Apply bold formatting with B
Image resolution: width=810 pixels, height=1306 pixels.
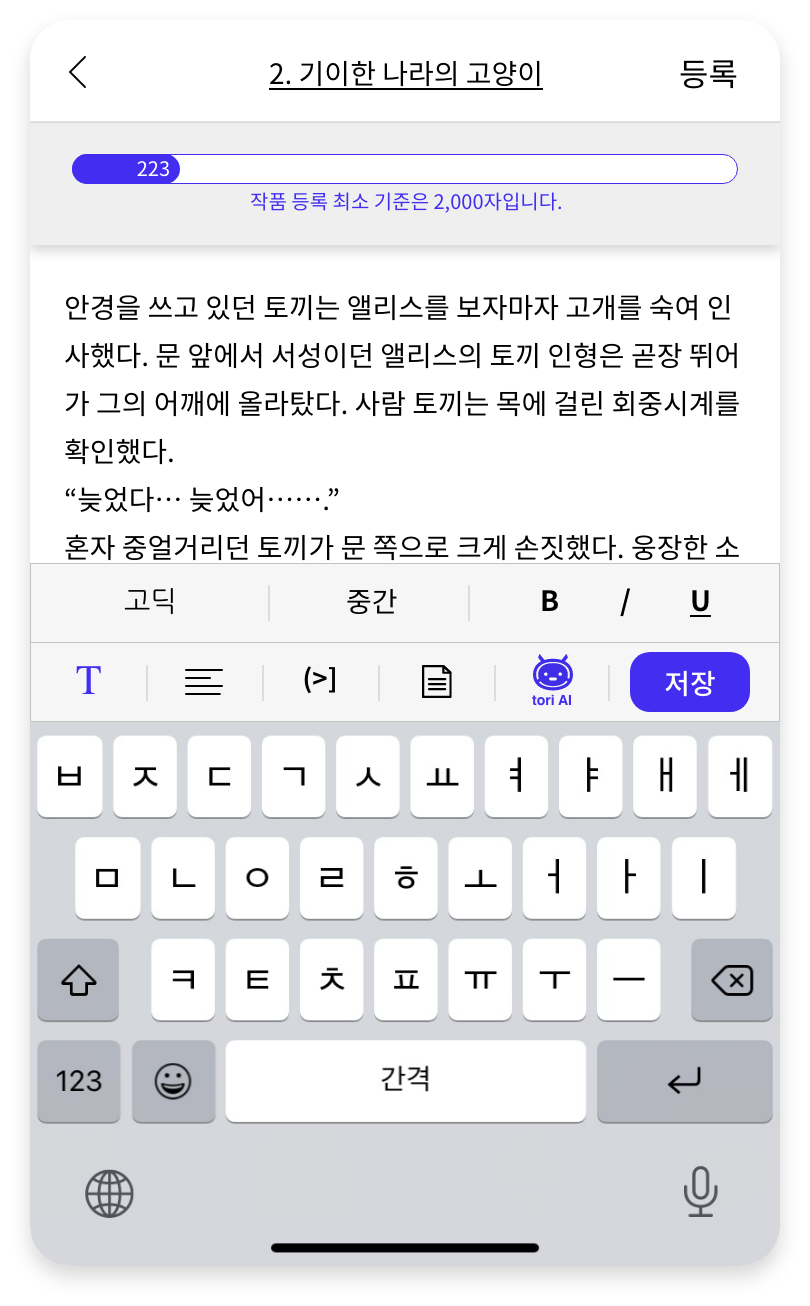549,602
